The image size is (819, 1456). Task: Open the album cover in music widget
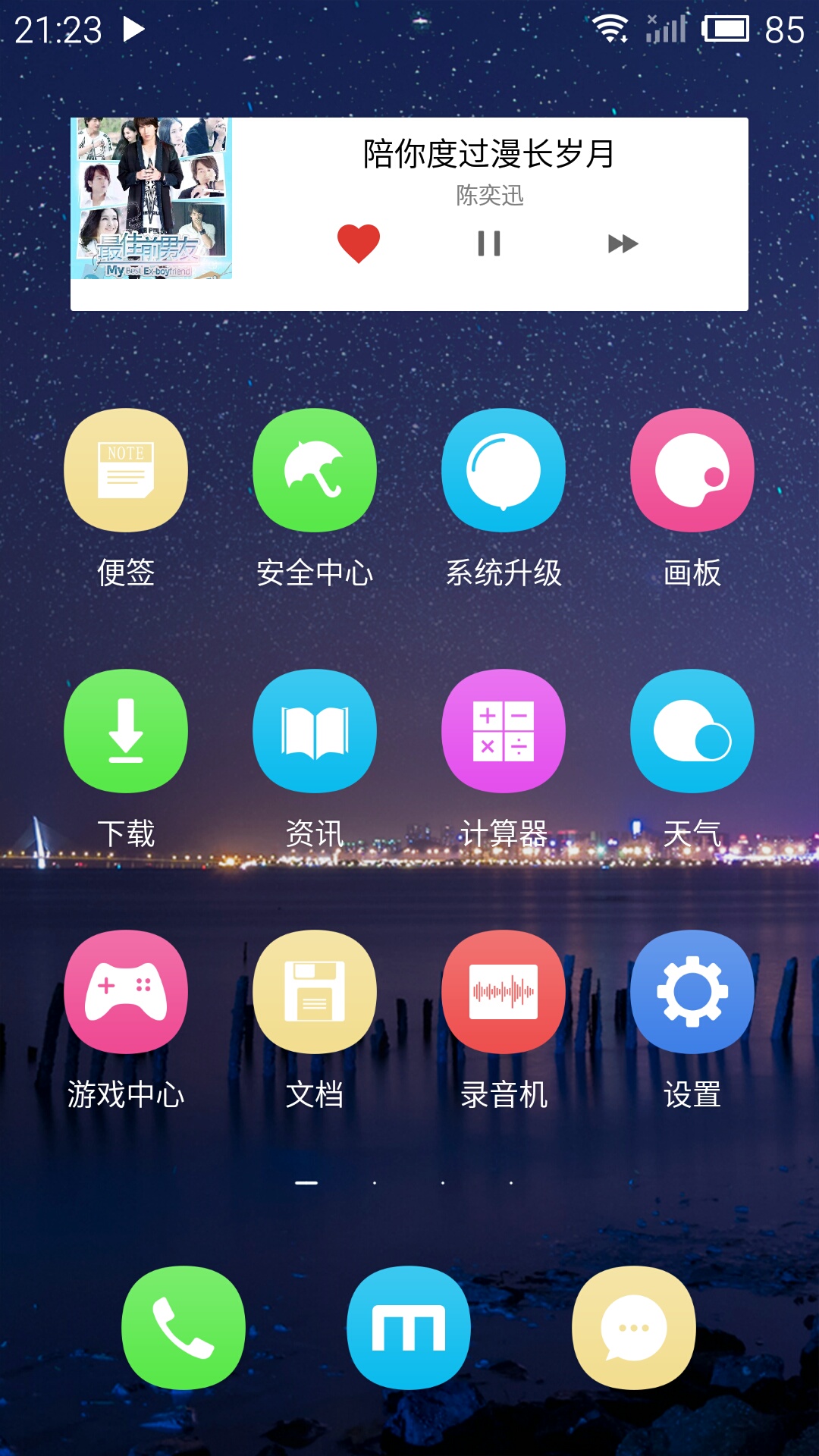[152, 199]
